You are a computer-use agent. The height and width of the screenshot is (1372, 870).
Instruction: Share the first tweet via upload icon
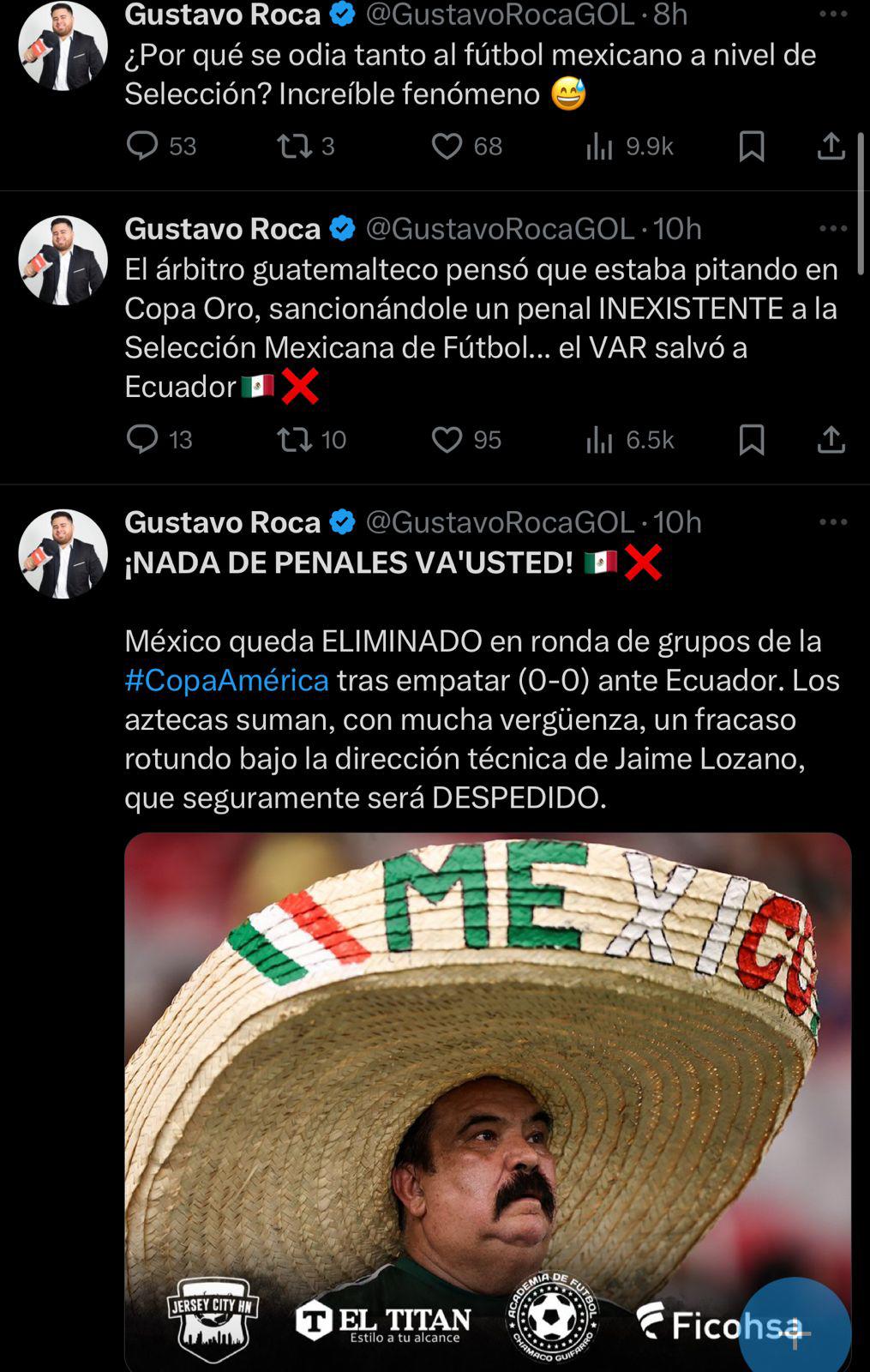(x=830, y=147)
